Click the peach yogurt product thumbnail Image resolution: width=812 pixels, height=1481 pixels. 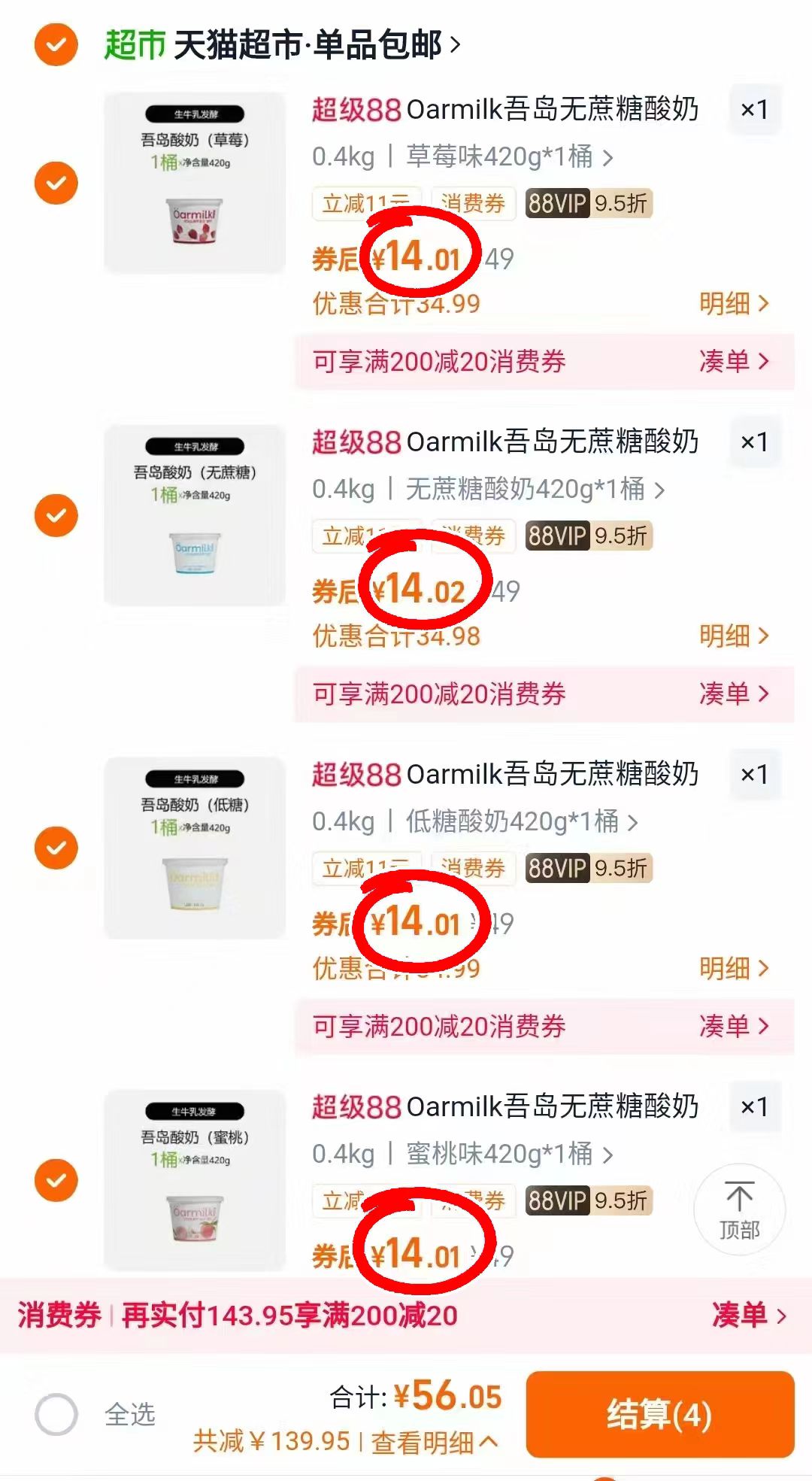195,1177
